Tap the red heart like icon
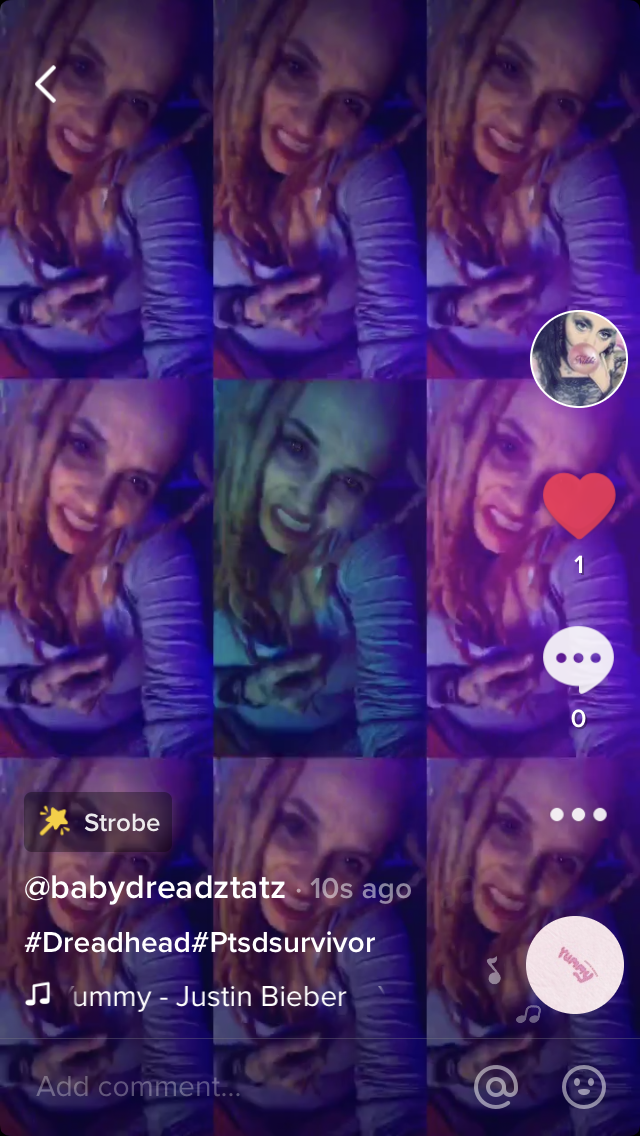Viewport: 640px width, 1136px height. 578,505
